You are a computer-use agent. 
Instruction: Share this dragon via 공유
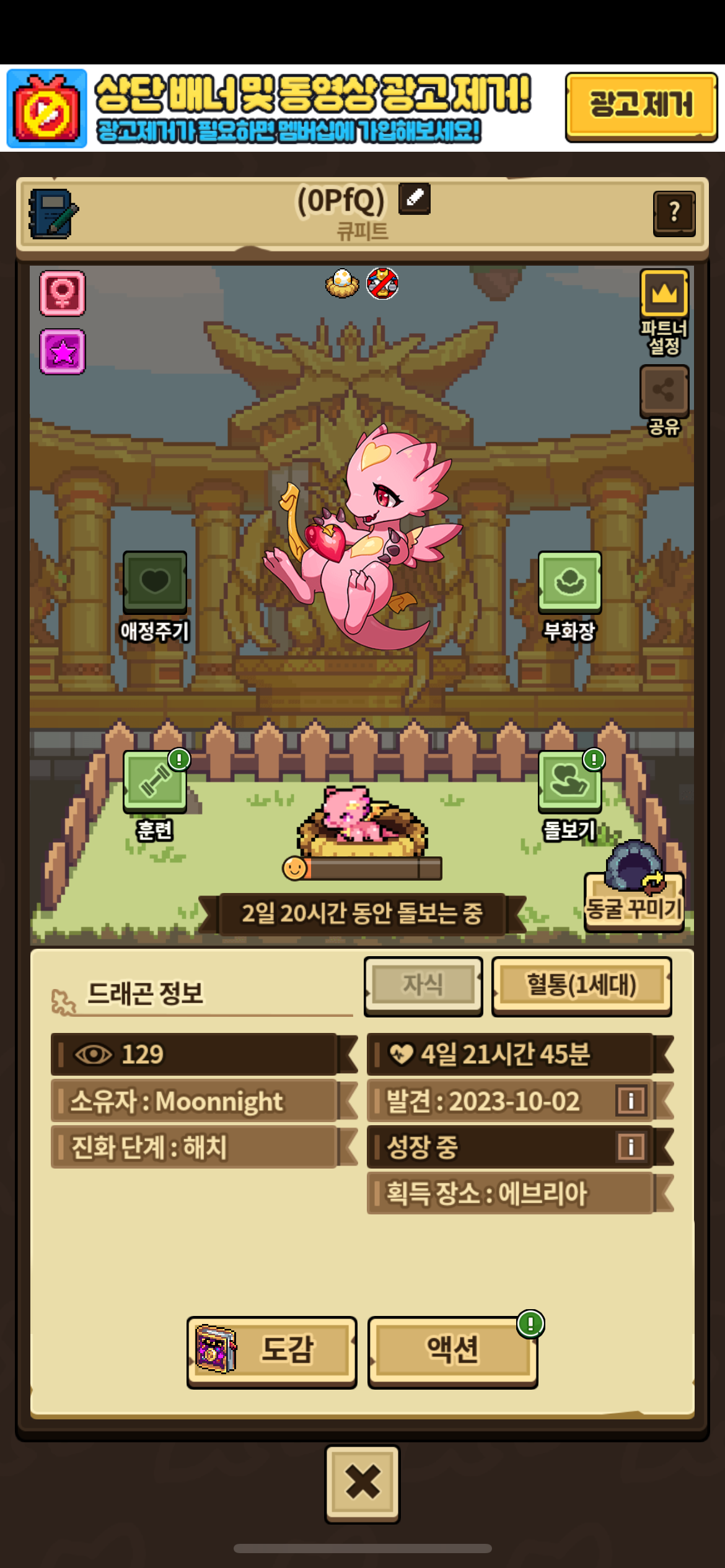(x=664, y=390)
